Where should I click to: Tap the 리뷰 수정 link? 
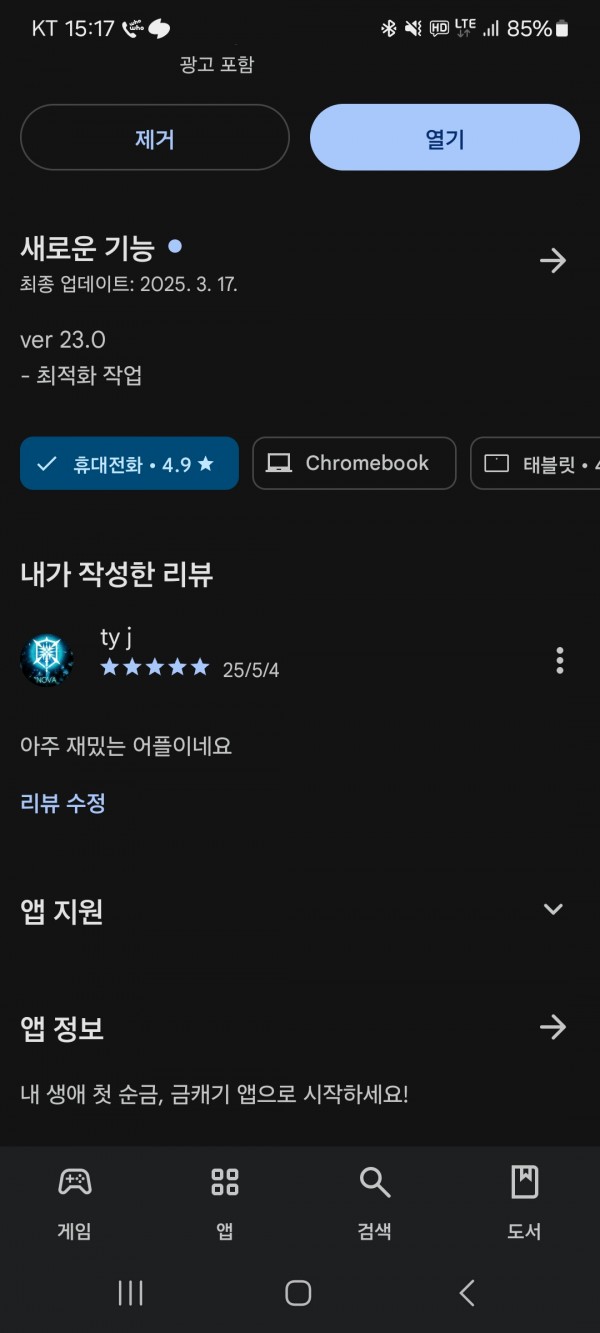pos(63,803)
